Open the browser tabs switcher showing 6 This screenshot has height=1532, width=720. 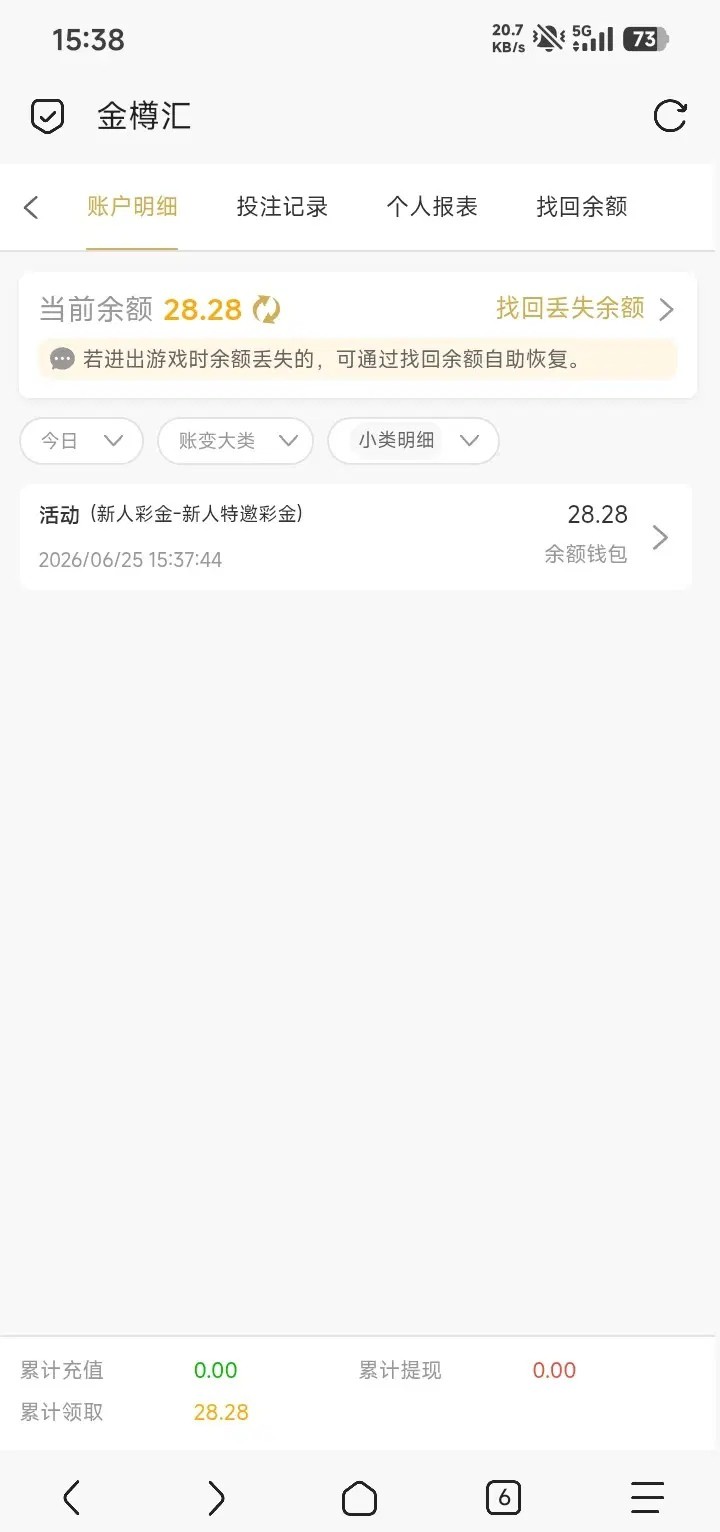coord(503,1497)
